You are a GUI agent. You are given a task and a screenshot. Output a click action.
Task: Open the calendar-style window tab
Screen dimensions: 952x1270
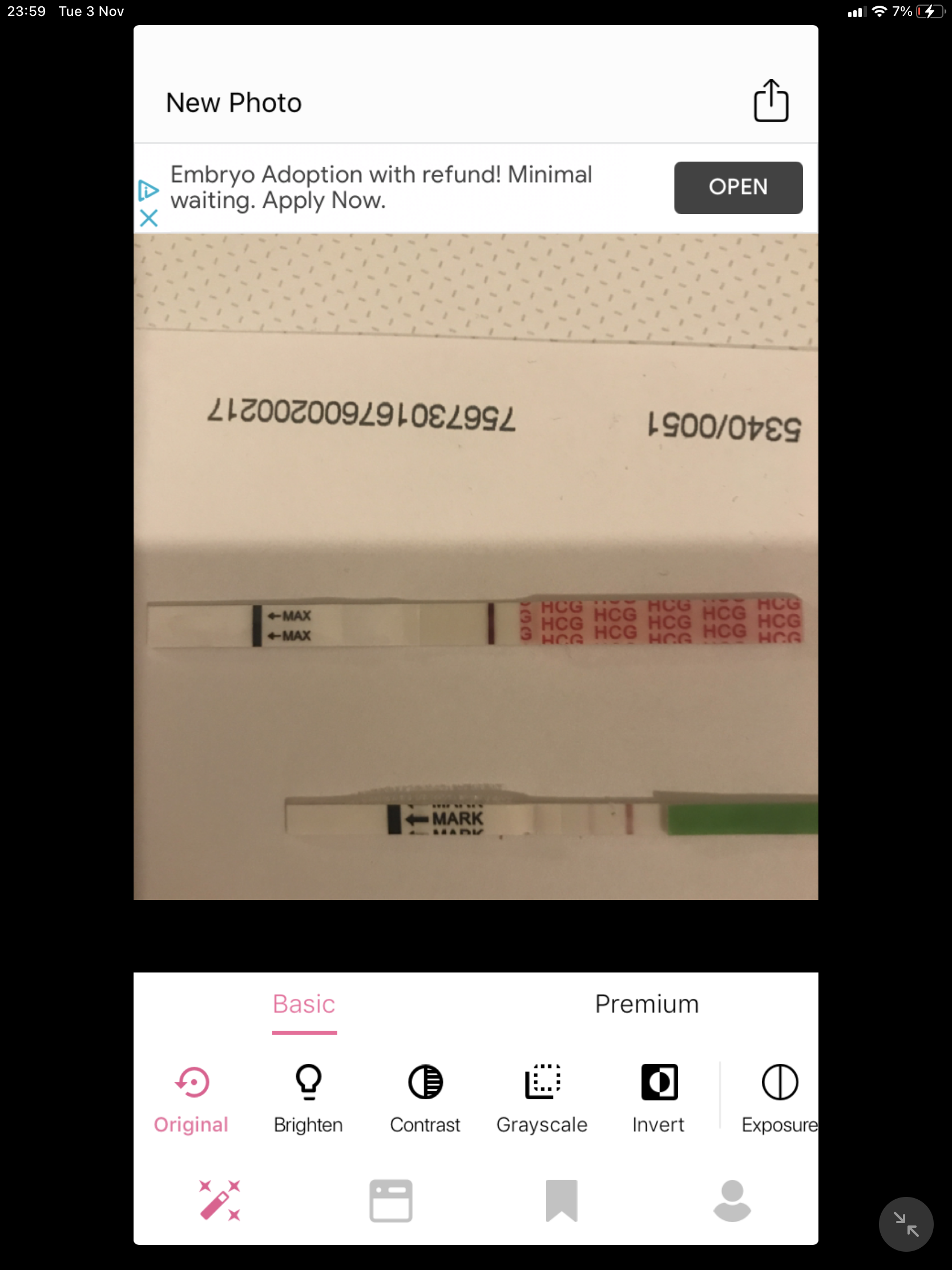390,1200
